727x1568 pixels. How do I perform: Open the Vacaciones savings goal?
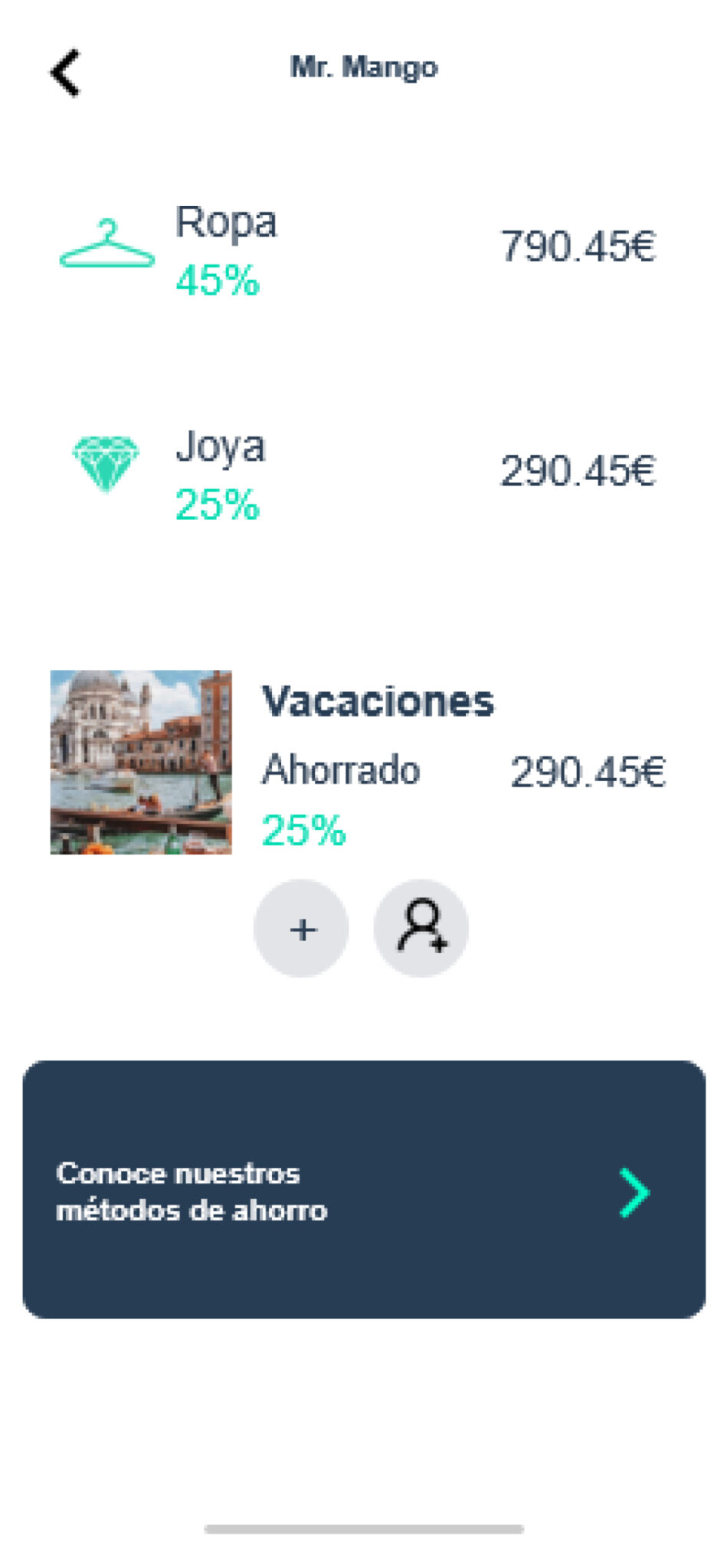(378, 701)
